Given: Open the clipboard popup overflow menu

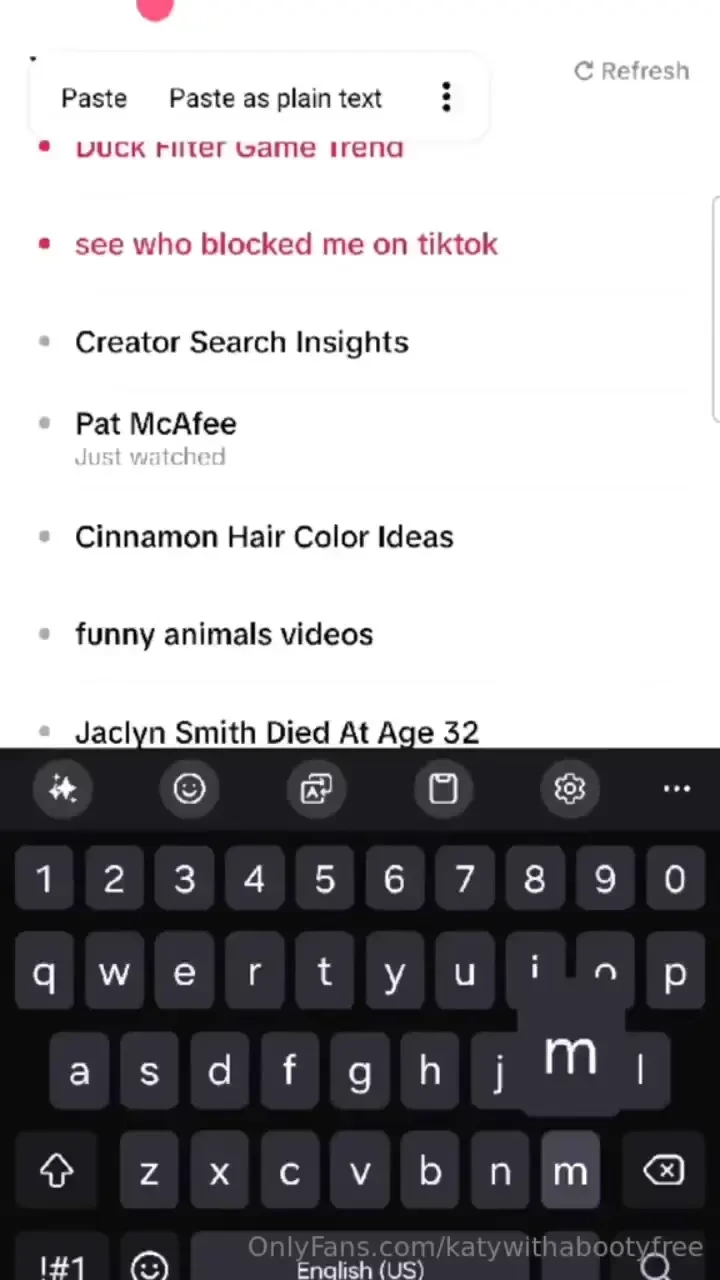Looking at the screenshot, I should pyautogui.click(x=446, y=97).
